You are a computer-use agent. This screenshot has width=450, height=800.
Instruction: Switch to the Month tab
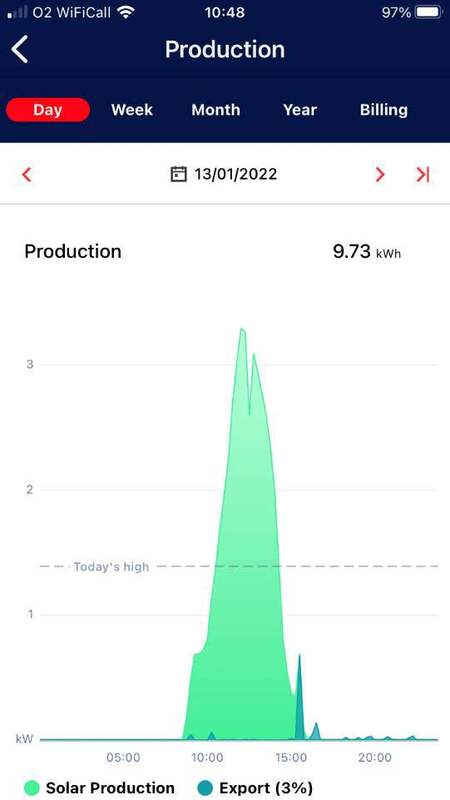(x=216, y=110)
